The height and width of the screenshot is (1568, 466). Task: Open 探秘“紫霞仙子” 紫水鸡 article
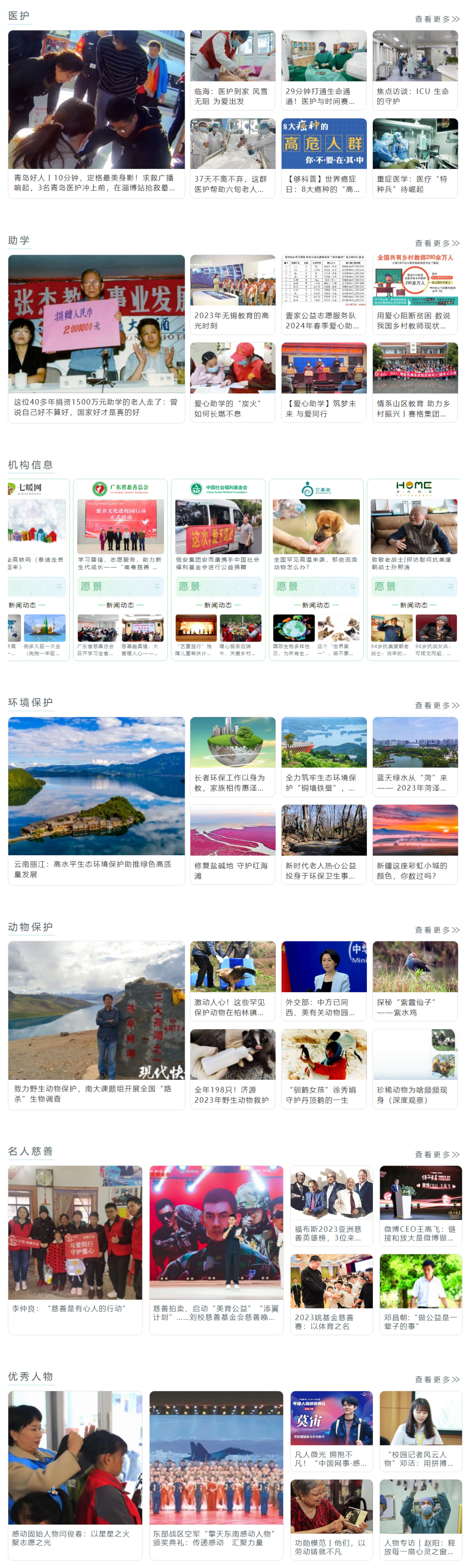coord(414,1007)
